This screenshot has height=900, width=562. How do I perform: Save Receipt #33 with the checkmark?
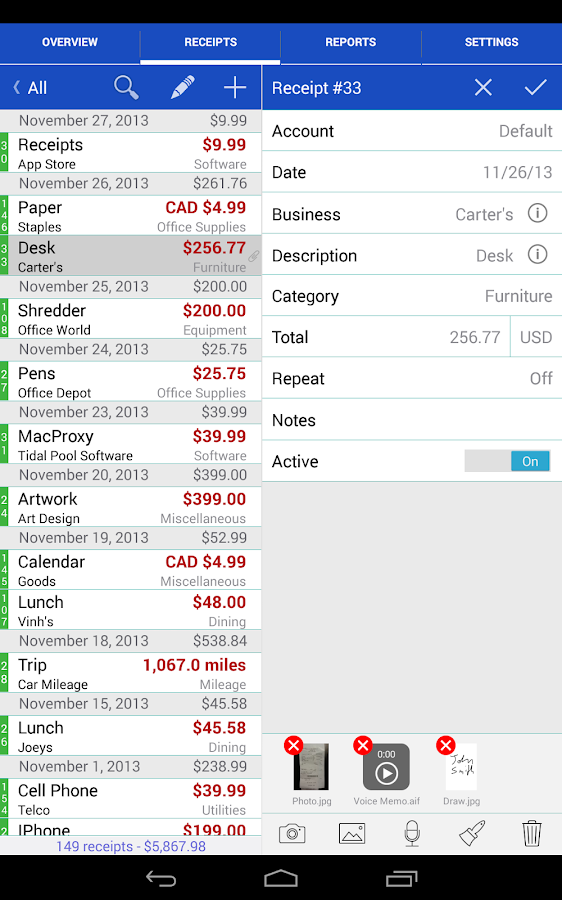[535, 87]
